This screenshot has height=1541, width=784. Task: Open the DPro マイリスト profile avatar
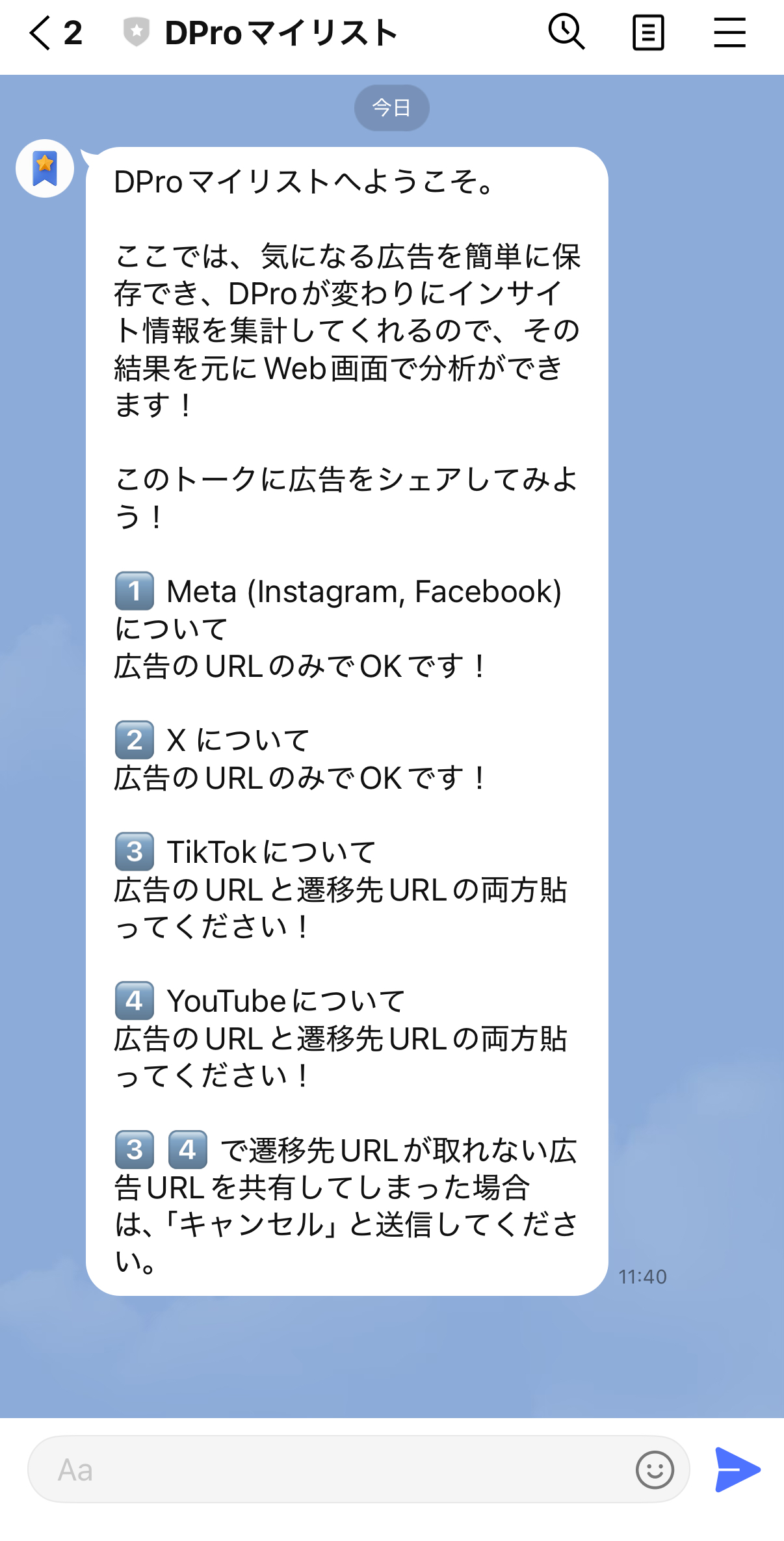(x=45, y=168)
